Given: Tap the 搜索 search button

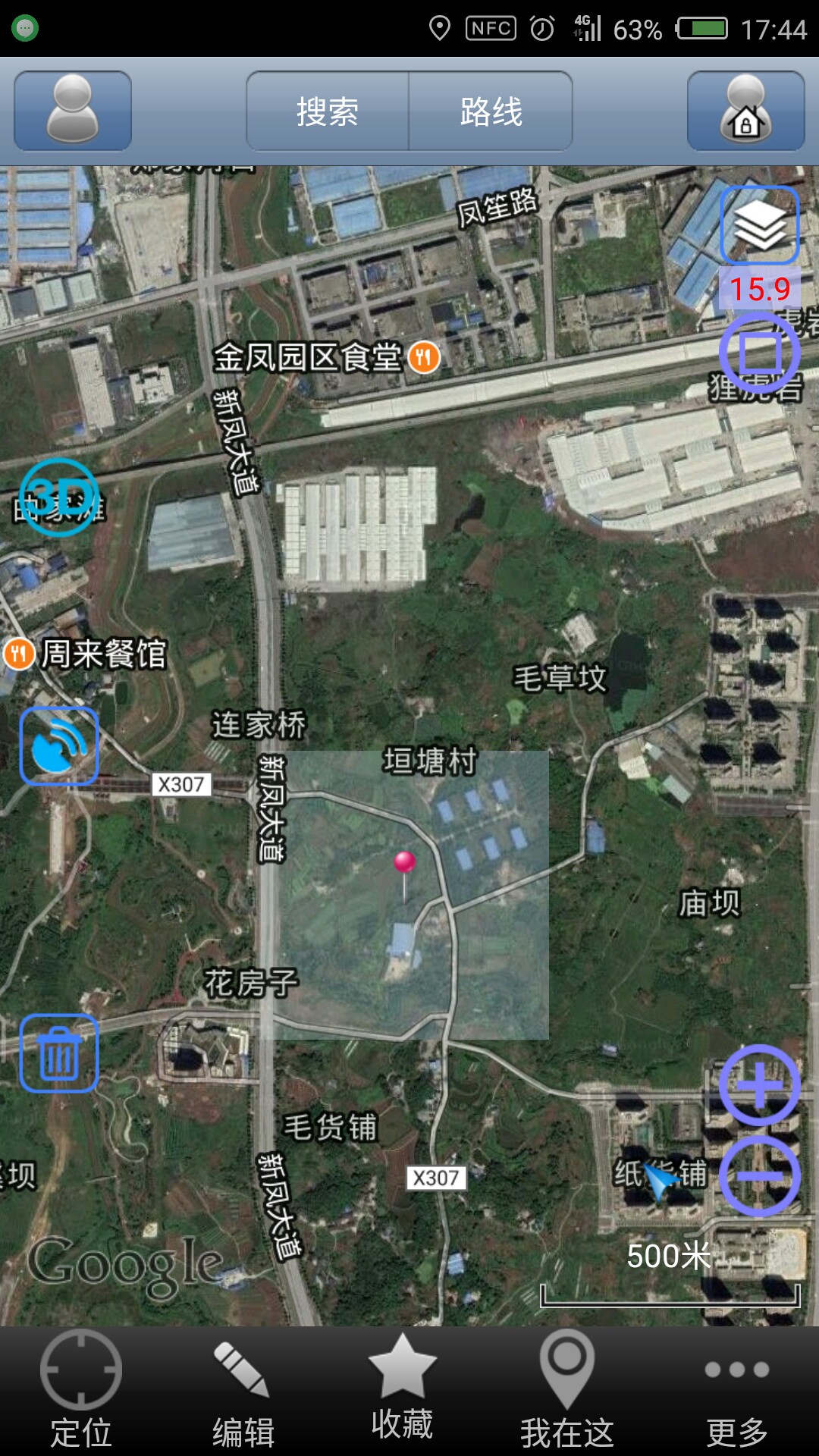Looking at the screenshot, I should pos(328,111).
